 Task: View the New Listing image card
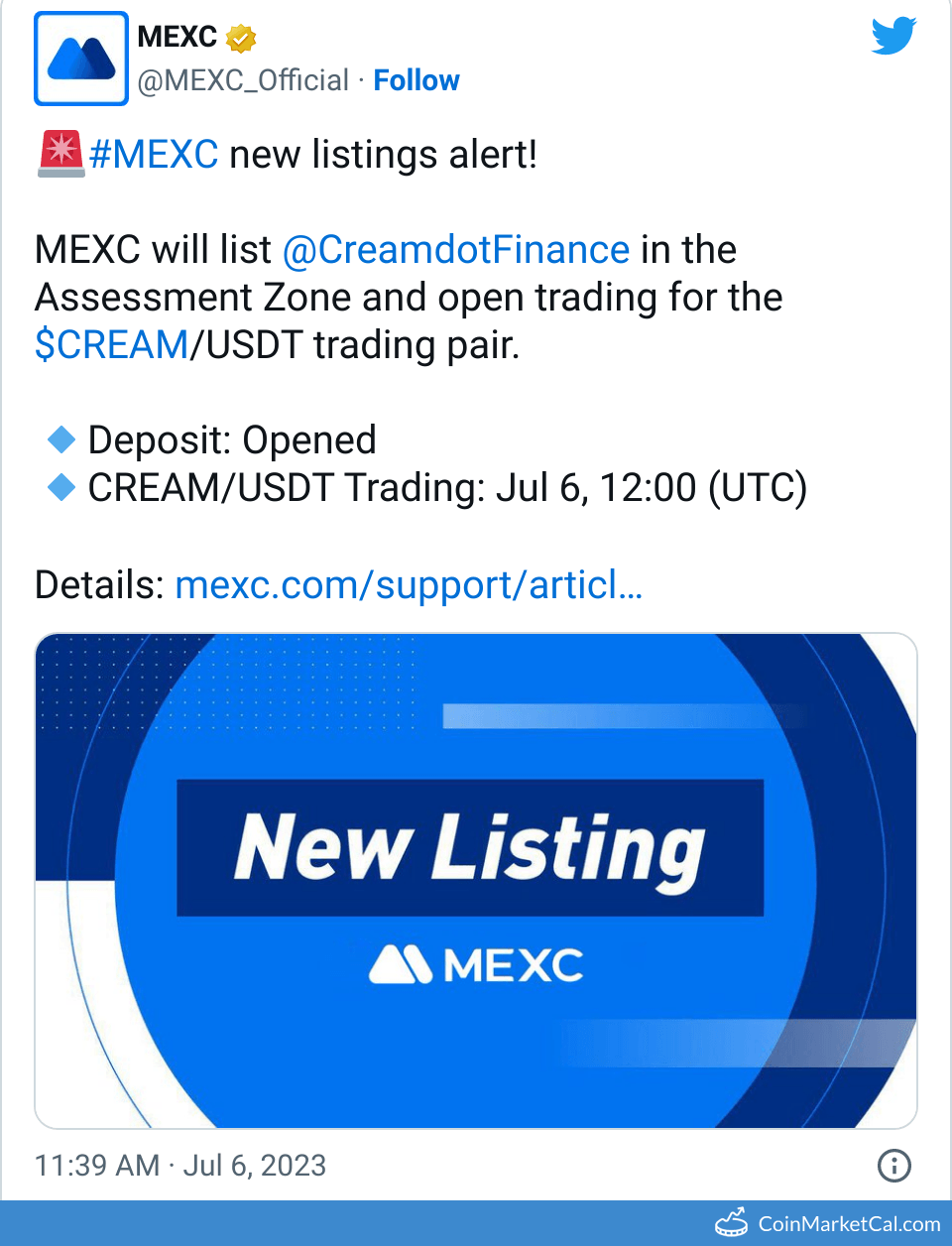tap(476, 880)
